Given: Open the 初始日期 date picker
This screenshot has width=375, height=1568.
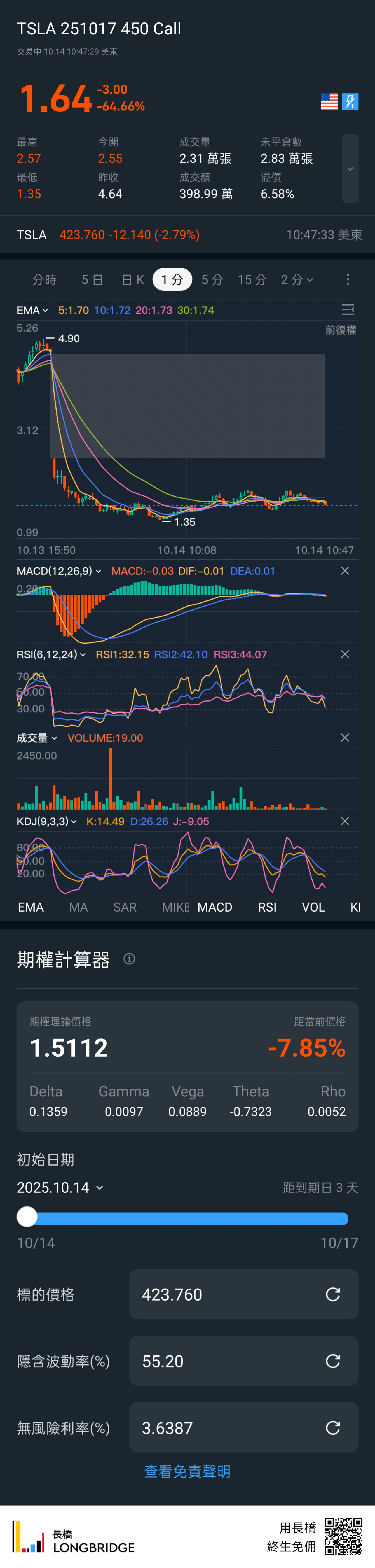Looking at the screenshot, I should pos(60,1188).
